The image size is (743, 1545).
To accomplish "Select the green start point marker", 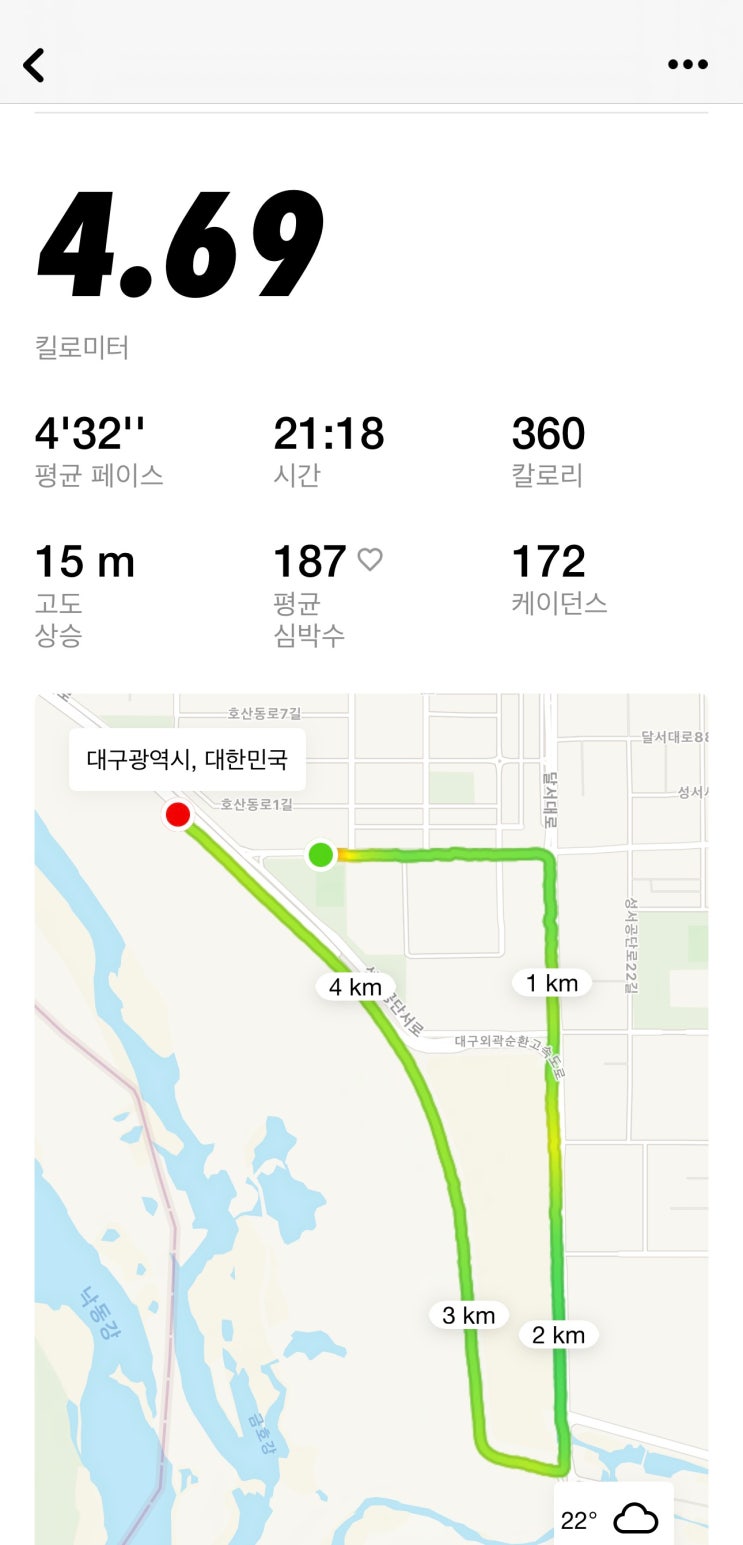I will tap(320, 855).
